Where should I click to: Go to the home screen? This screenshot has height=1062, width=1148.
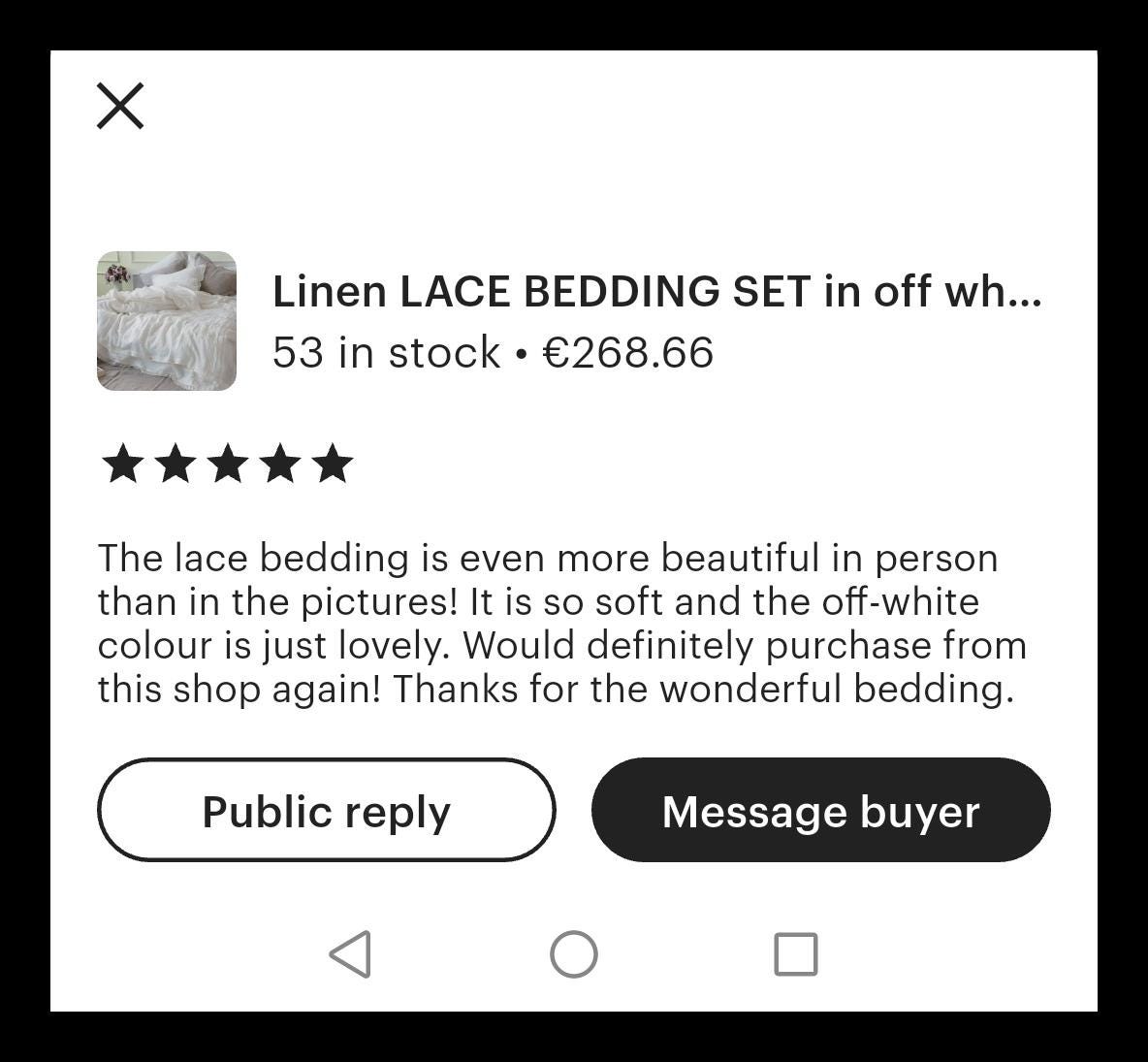pyautogui.click(x=574, y=954)
